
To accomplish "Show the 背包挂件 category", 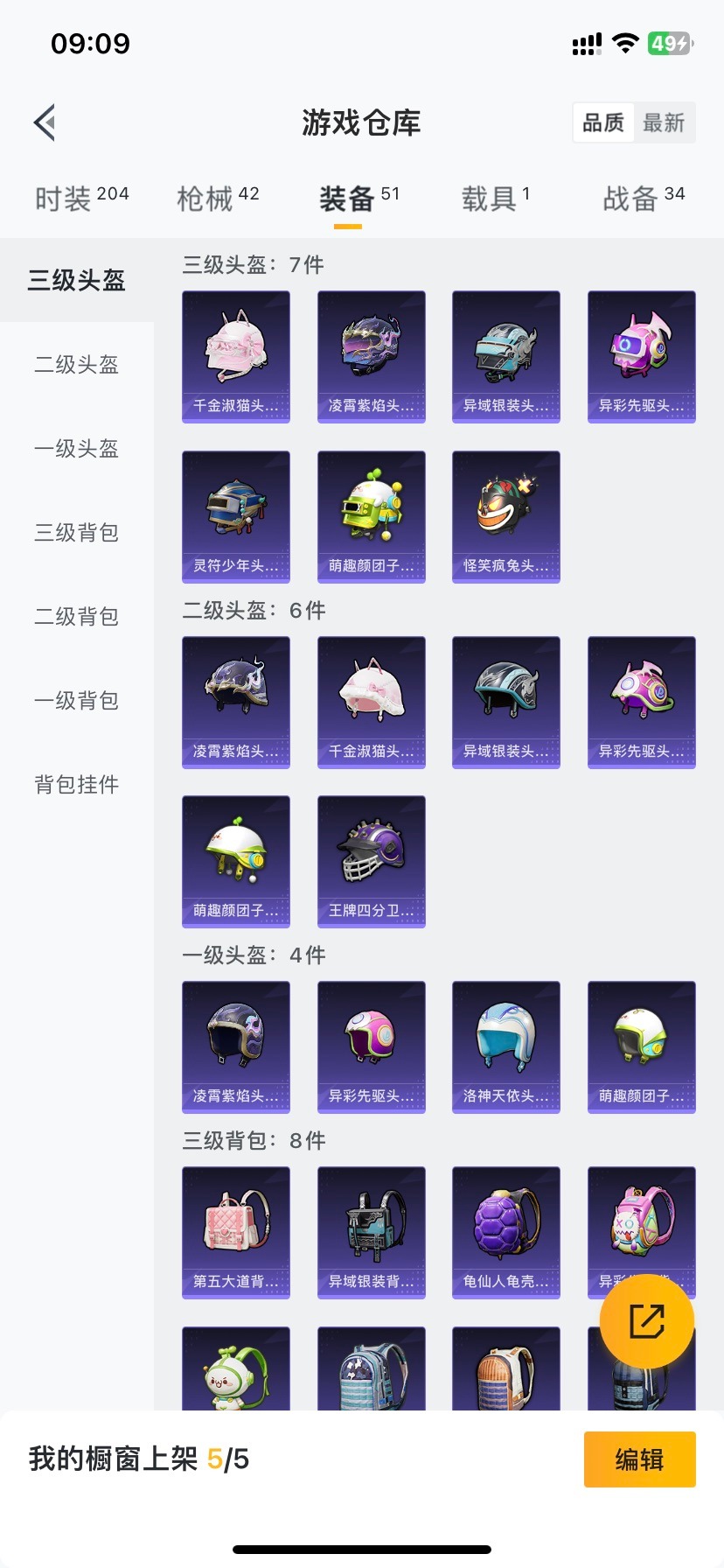I will coord(77,784).
